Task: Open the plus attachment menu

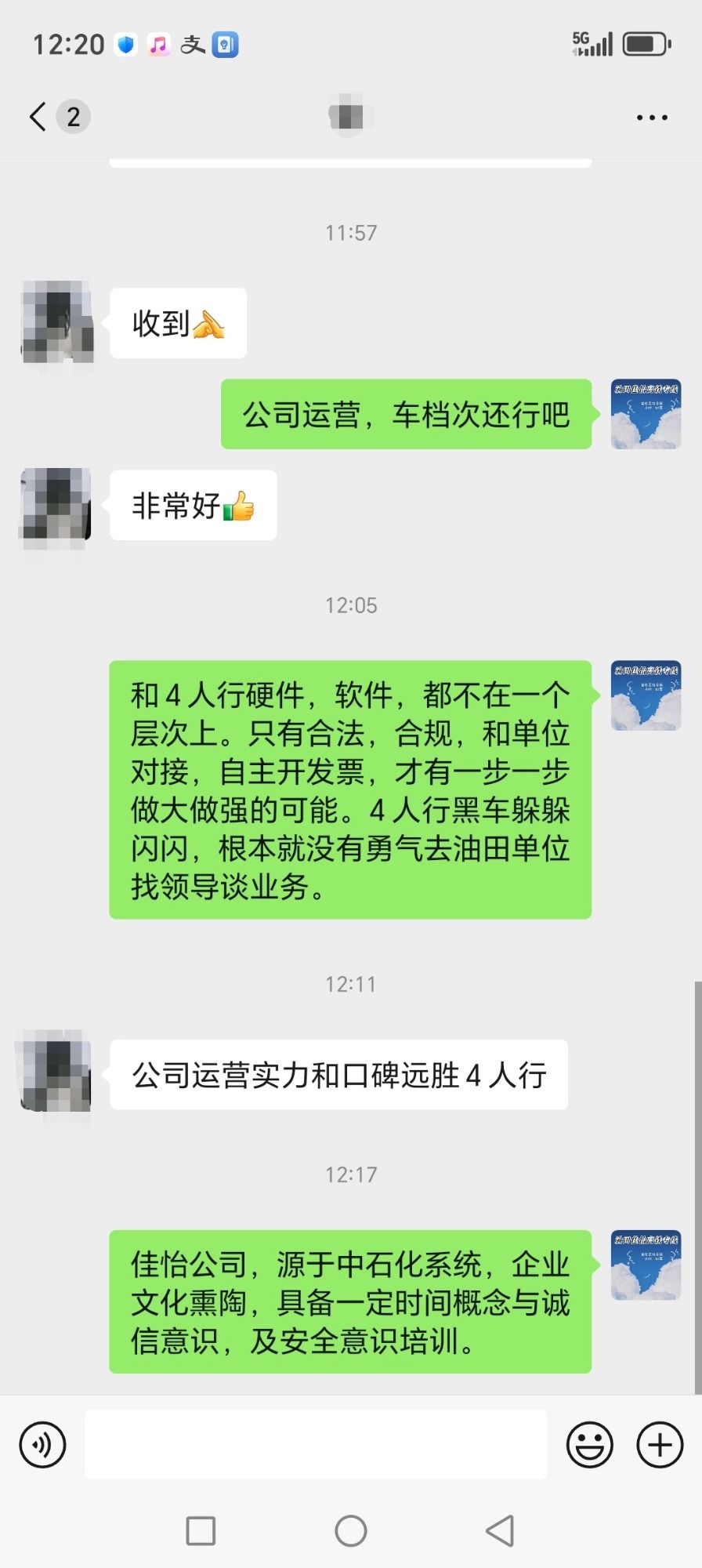Action: point(660,1444)
